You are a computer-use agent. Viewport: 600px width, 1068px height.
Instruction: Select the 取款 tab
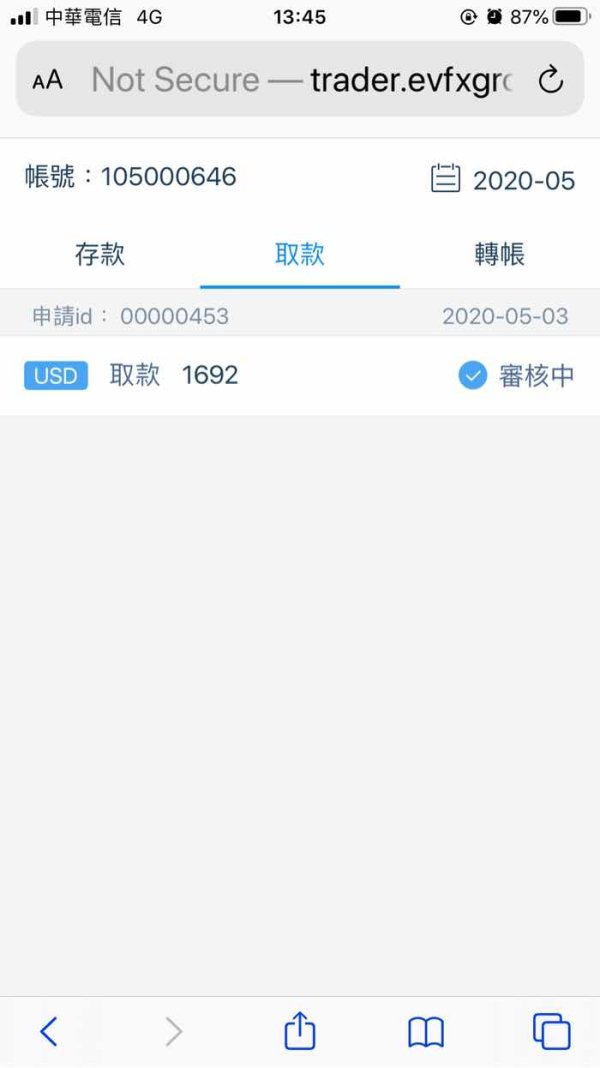click(x=300, y=254)
